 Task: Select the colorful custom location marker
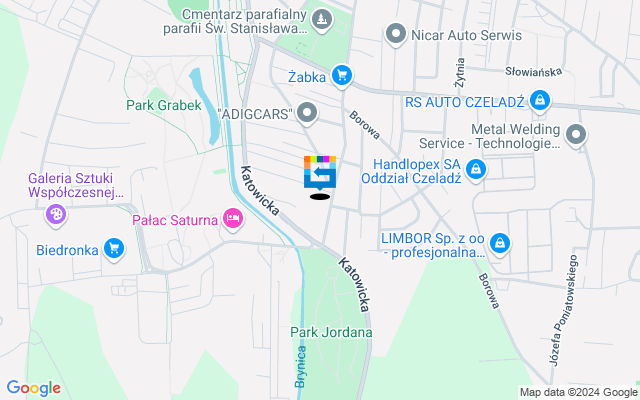click(x=320, y=173)
